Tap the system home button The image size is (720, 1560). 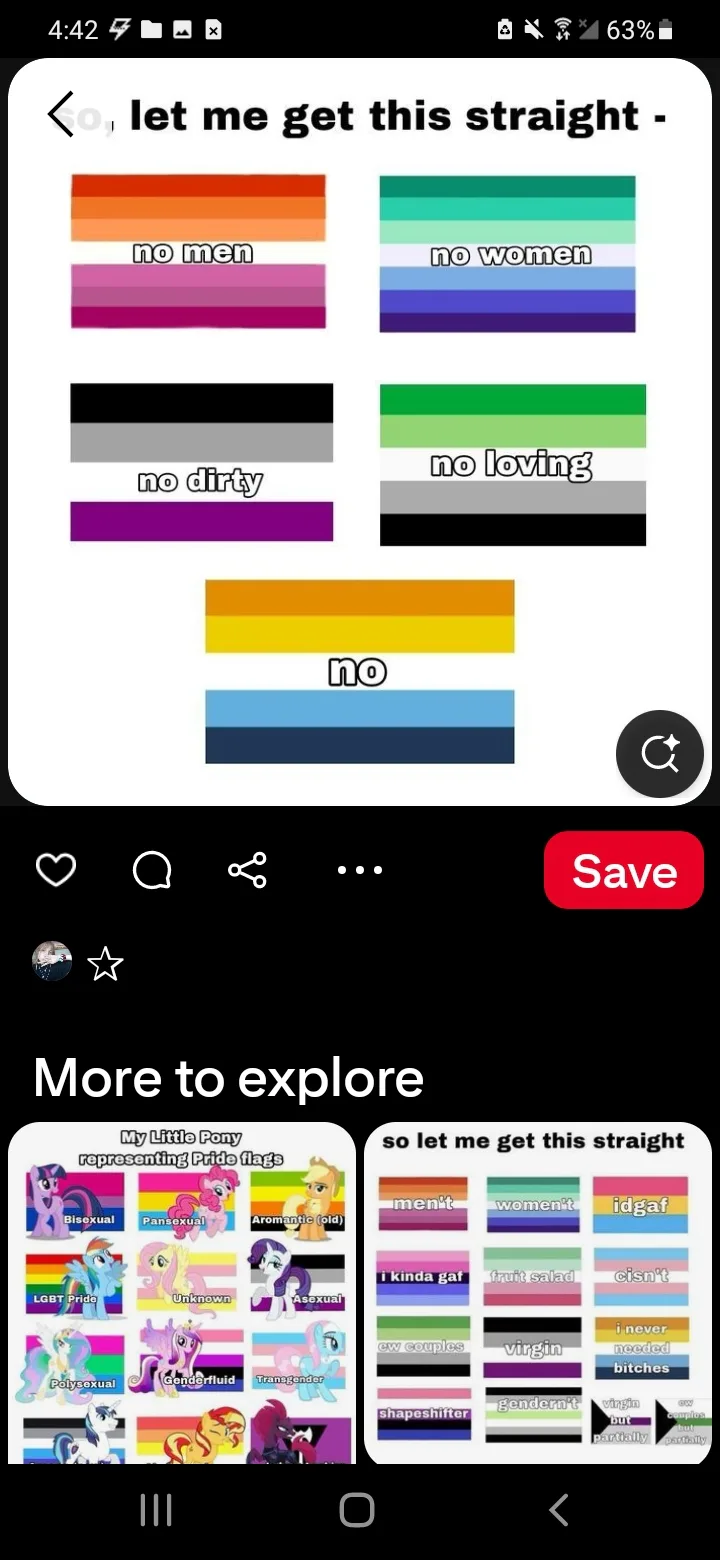click(x=357, y=1510)
